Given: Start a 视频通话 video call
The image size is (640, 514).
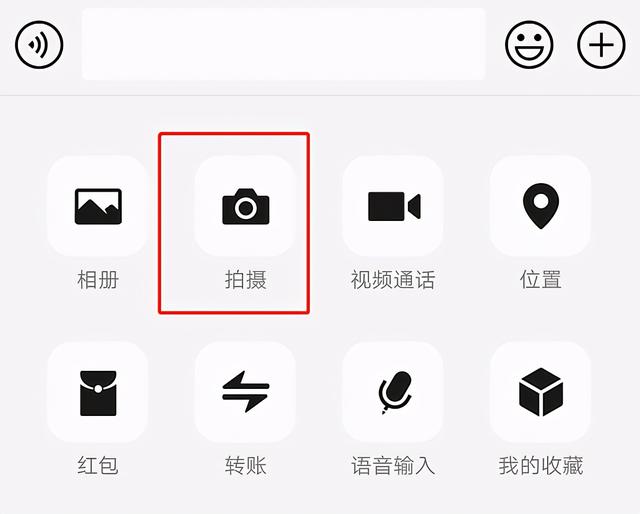Looking at the screenshot, I should tap(393, 206).
